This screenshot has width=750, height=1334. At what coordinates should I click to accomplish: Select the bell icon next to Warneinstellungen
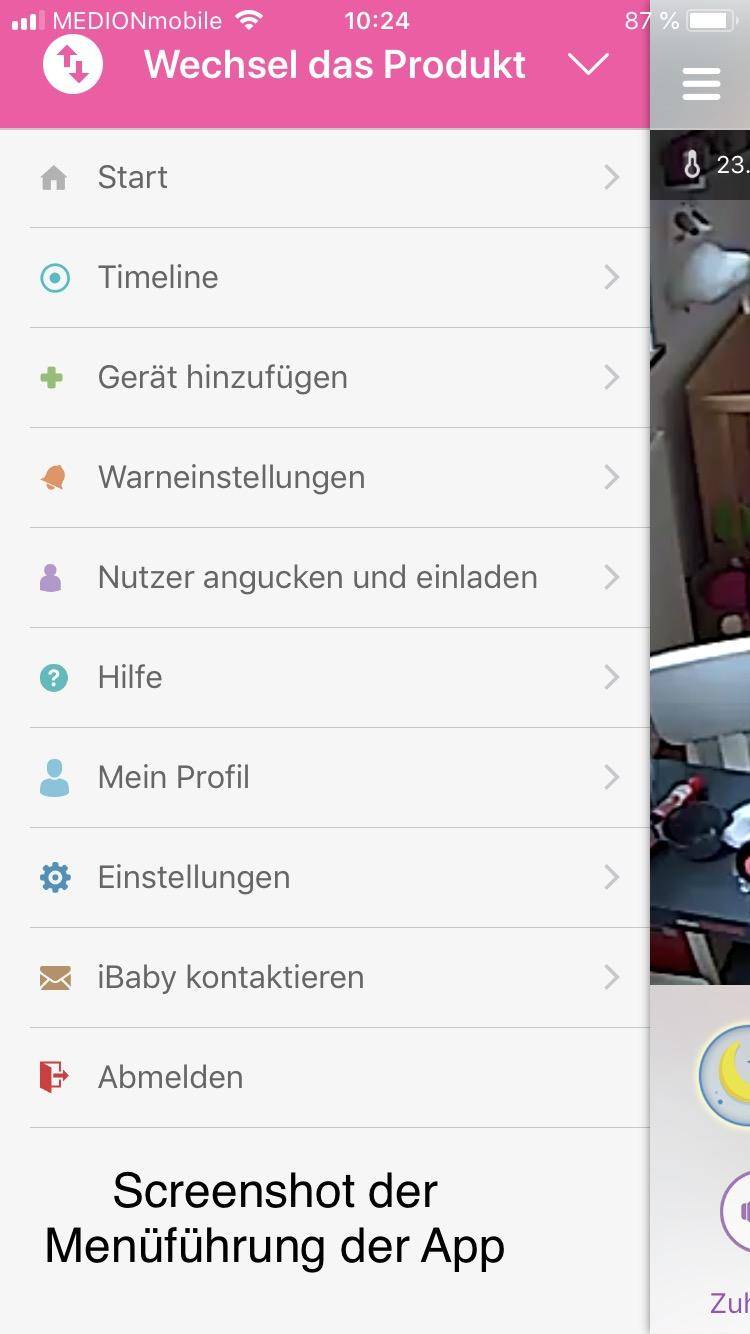coord(54,477)
